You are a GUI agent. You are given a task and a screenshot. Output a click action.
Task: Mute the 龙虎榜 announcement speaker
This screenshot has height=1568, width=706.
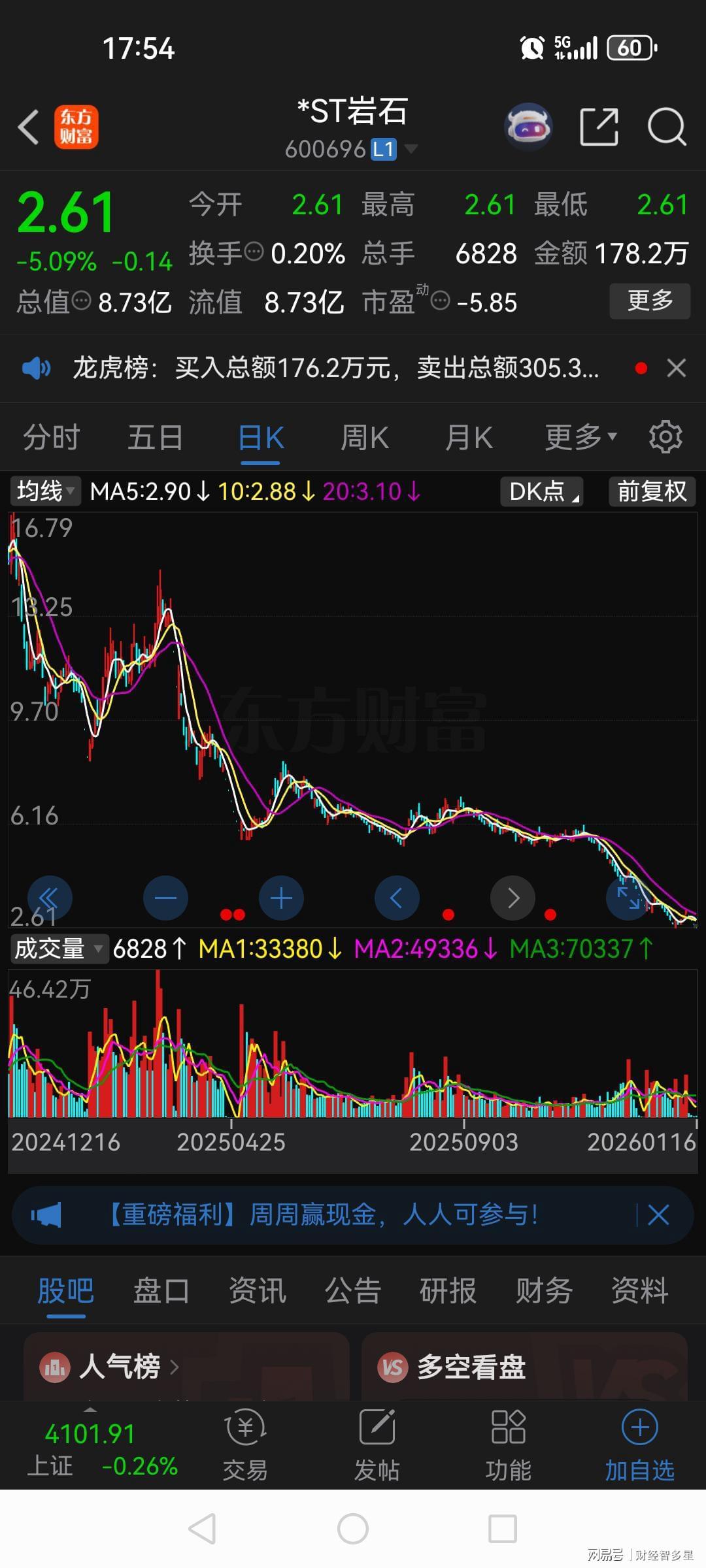click(37, 368)
